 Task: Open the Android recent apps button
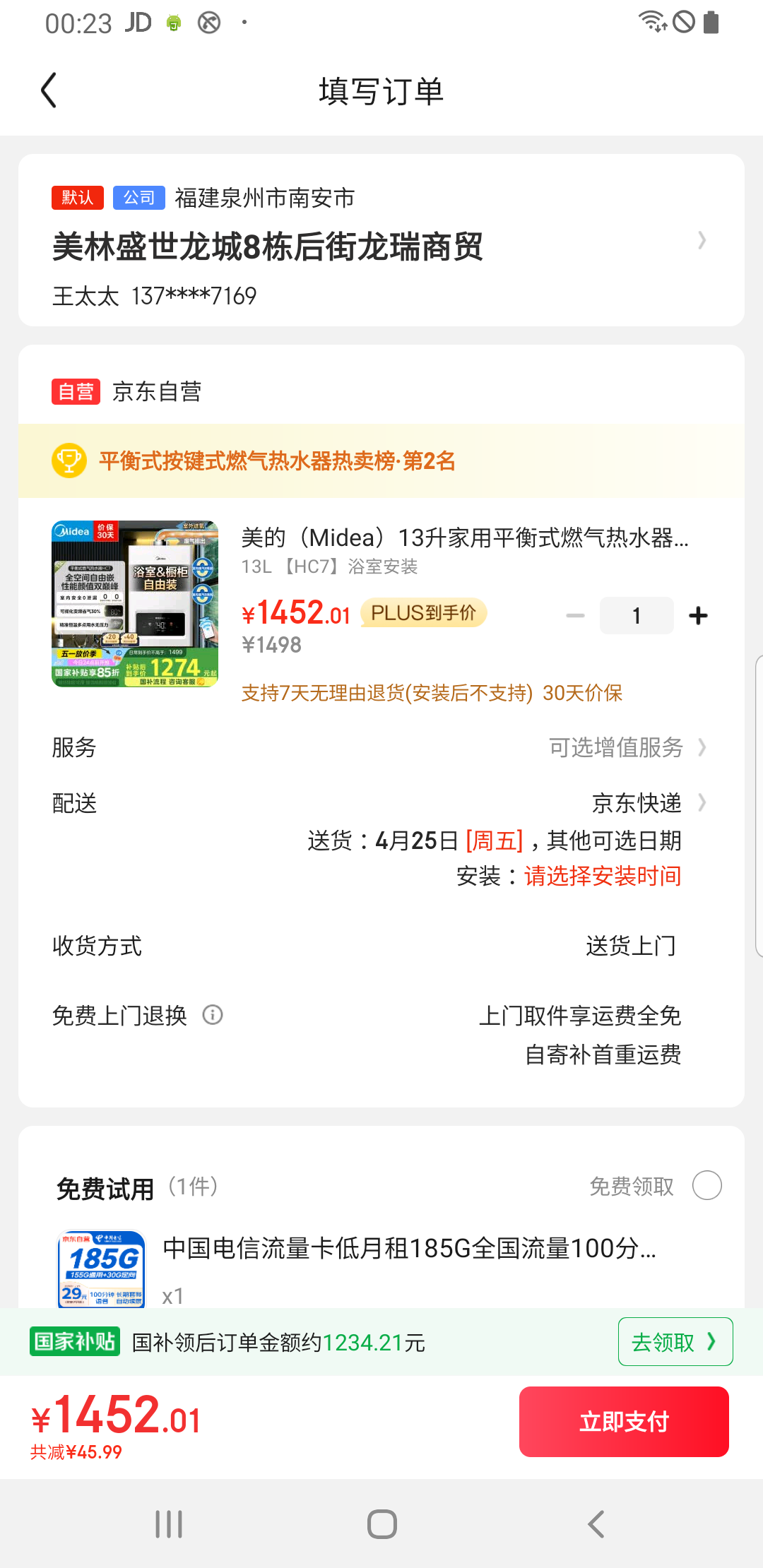tap(167, 1525)
